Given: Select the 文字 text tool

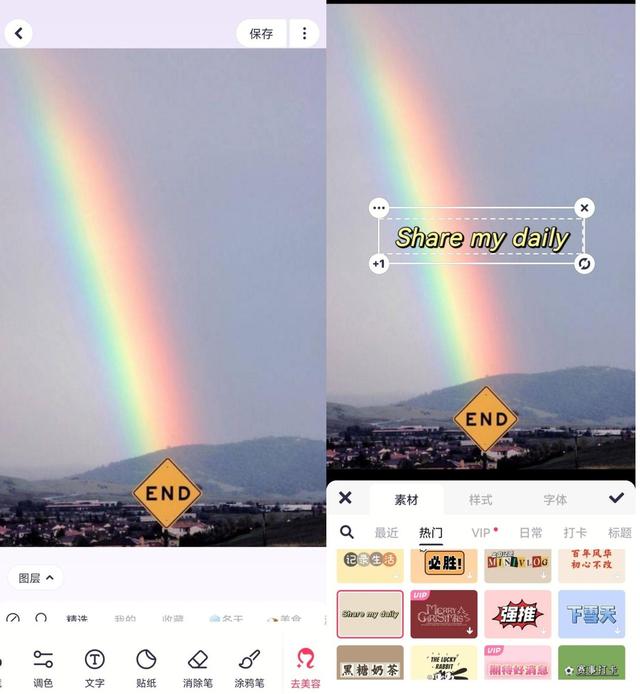Looking at the screenshot, I should [x=94, y=668].
